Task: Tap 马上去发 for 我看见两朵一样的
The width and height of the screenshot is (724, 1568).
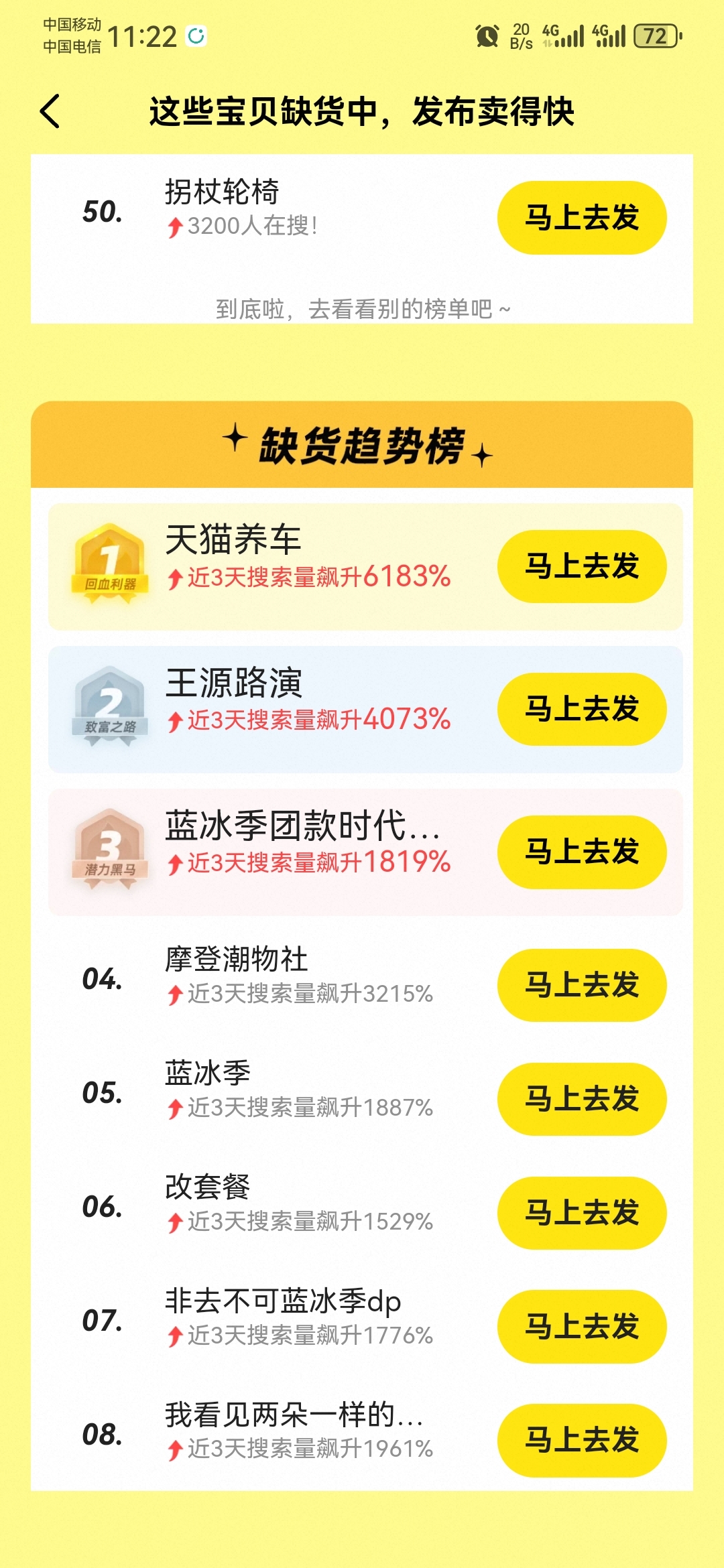Action: (x=582, y=1441)
